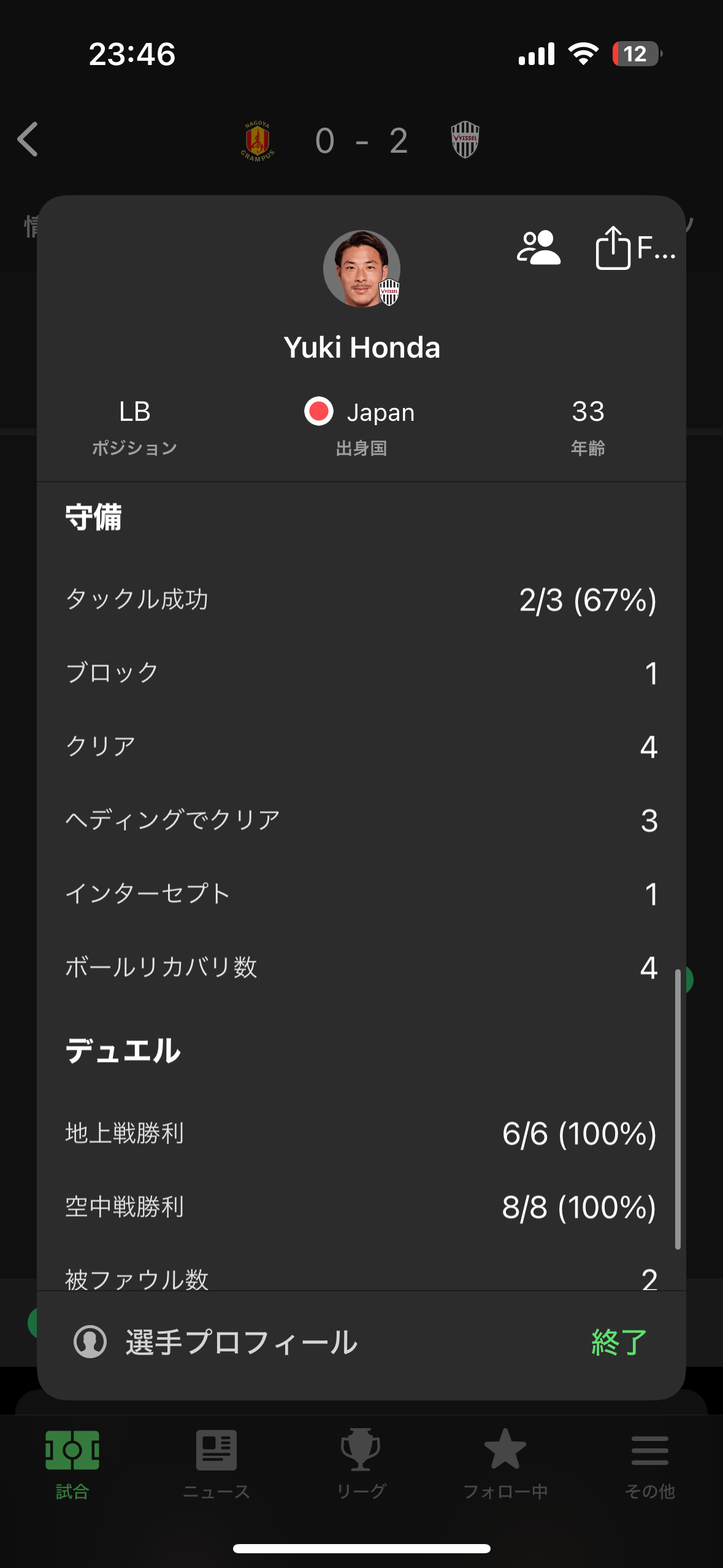Open the フォロー中 following tab
The width and height of the screenshot is (723, 1568).
pos(505,1464)
